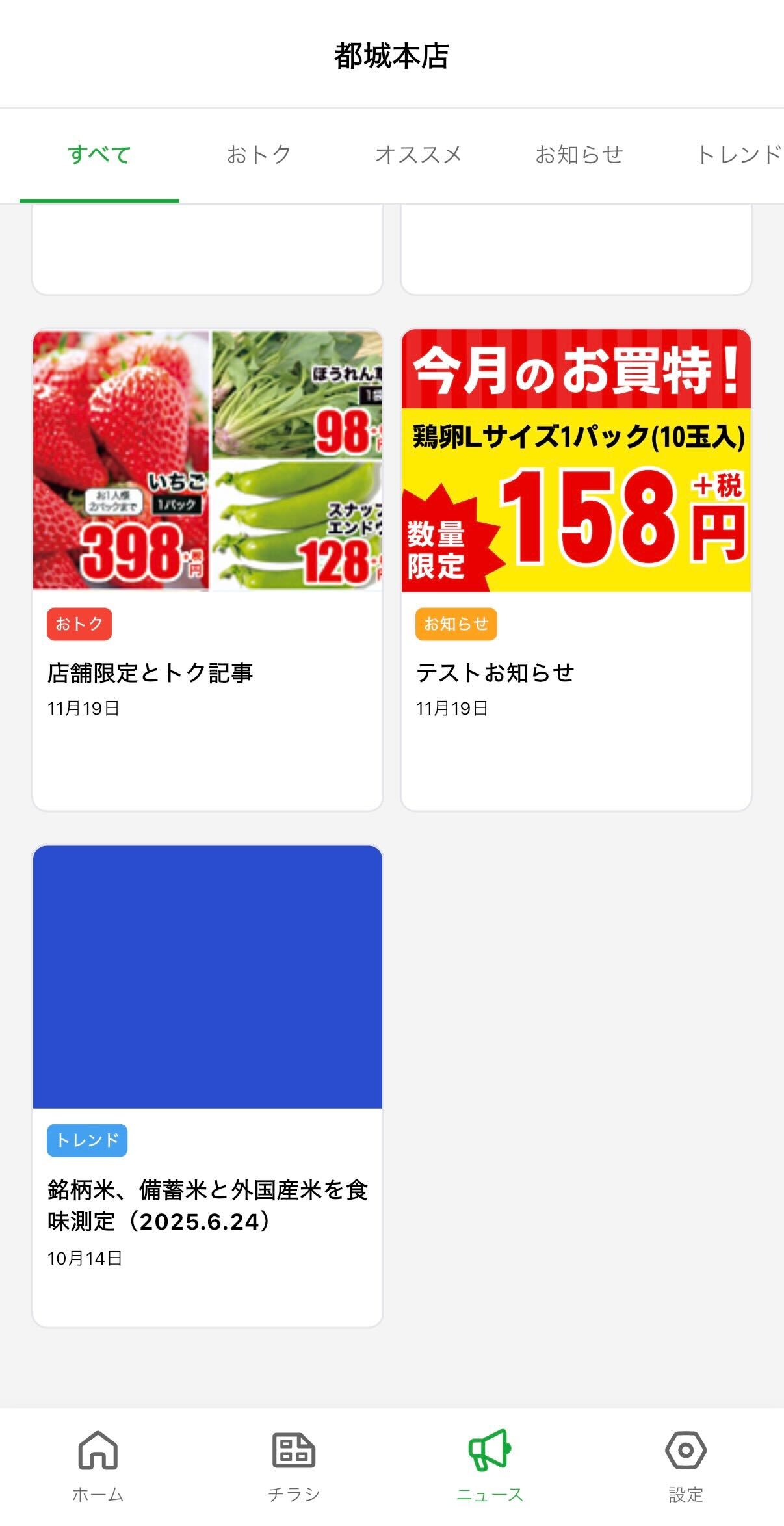Click the orange お知らせ badge

coord(456,624)
